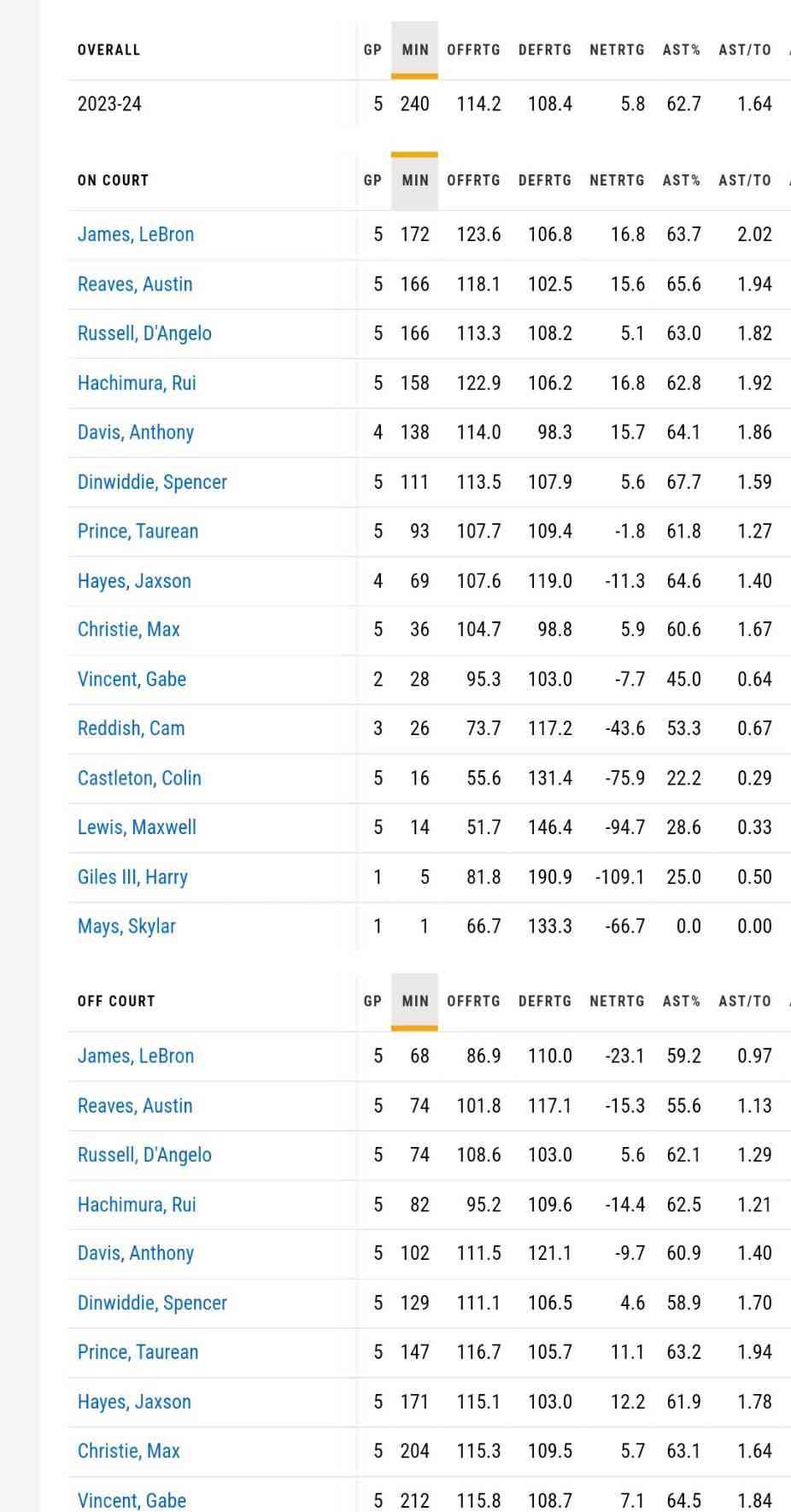Open D'Angelo Russell link in On Court table
This screenshot has width=791, height=1512.
(x=144, y=333)
